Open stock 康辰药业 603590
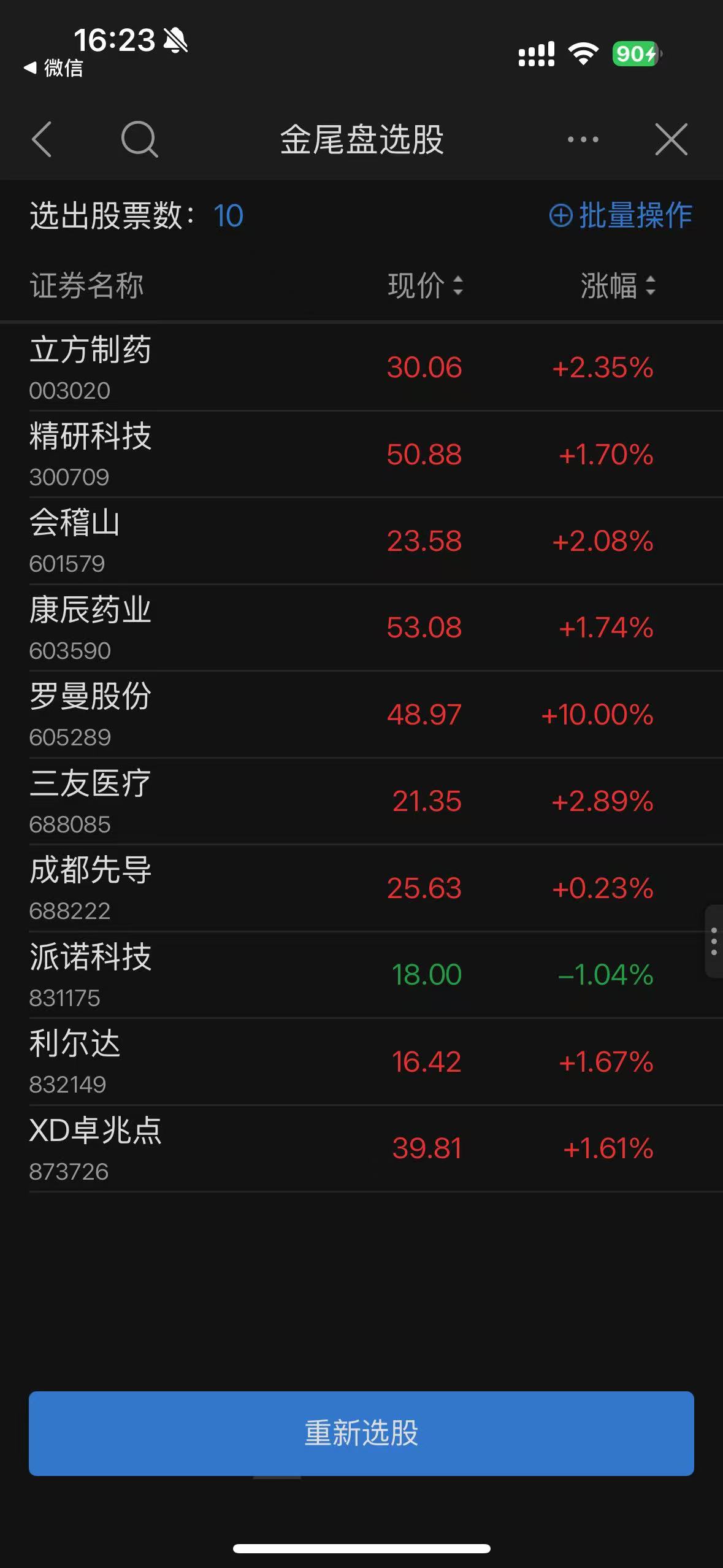This screenshot has width=723, height=1568. click(361, 628)
